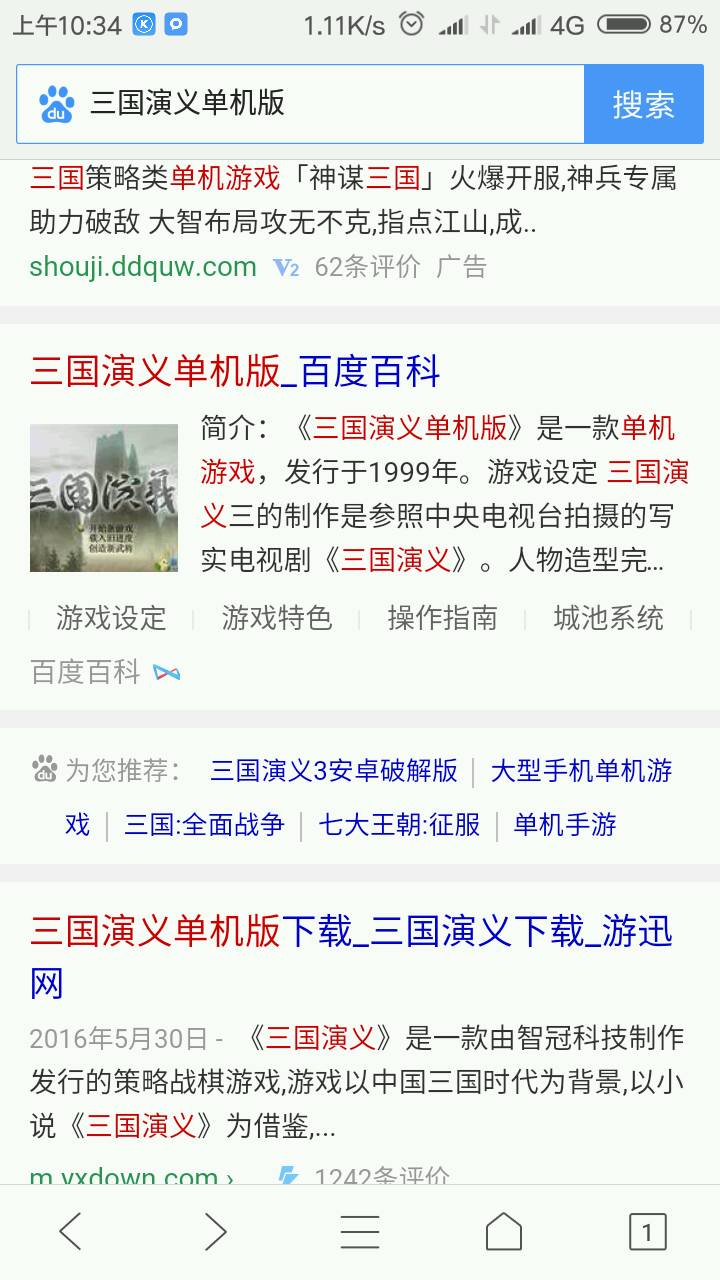Tap the 搜索 button
This screenshot has height=1280, width=720.
644,104
